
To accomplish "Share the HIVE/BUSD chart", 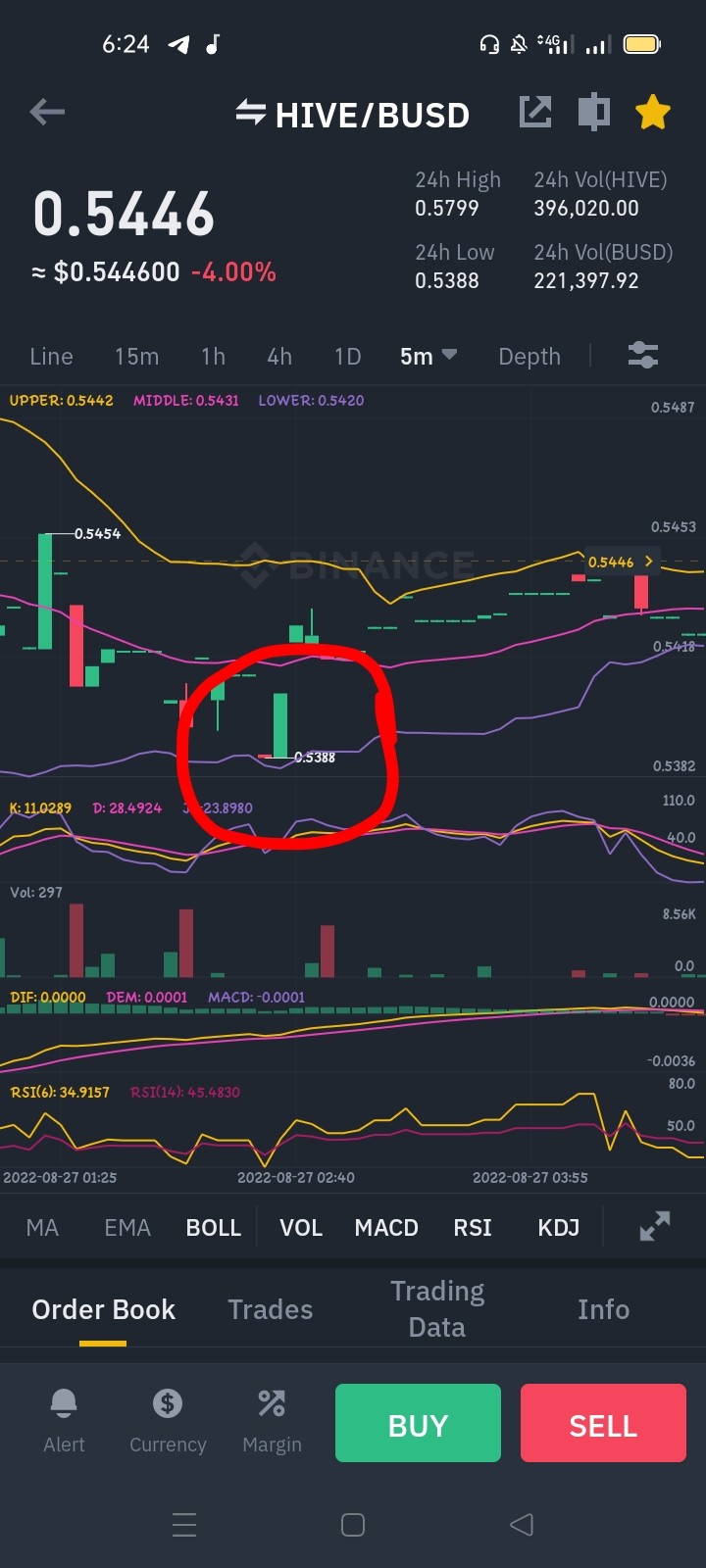I will pyautogui.click(x=534, y=112).
